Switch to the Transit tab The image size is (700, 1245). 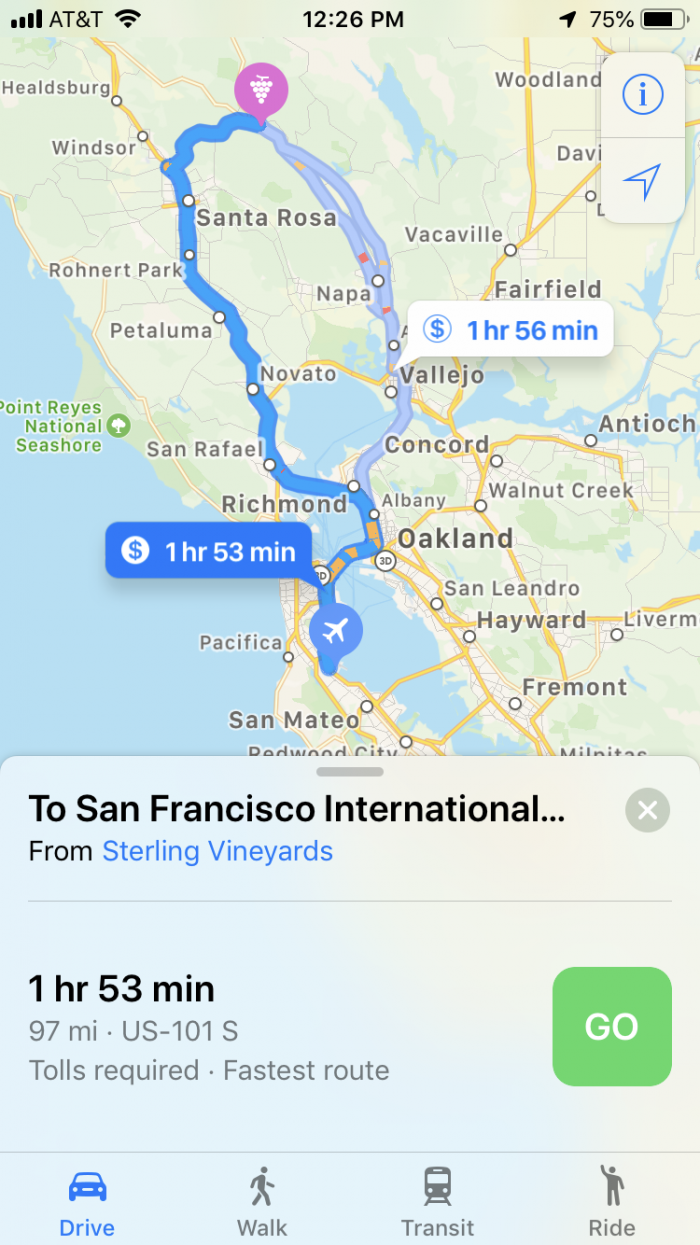pos(437,1201)
